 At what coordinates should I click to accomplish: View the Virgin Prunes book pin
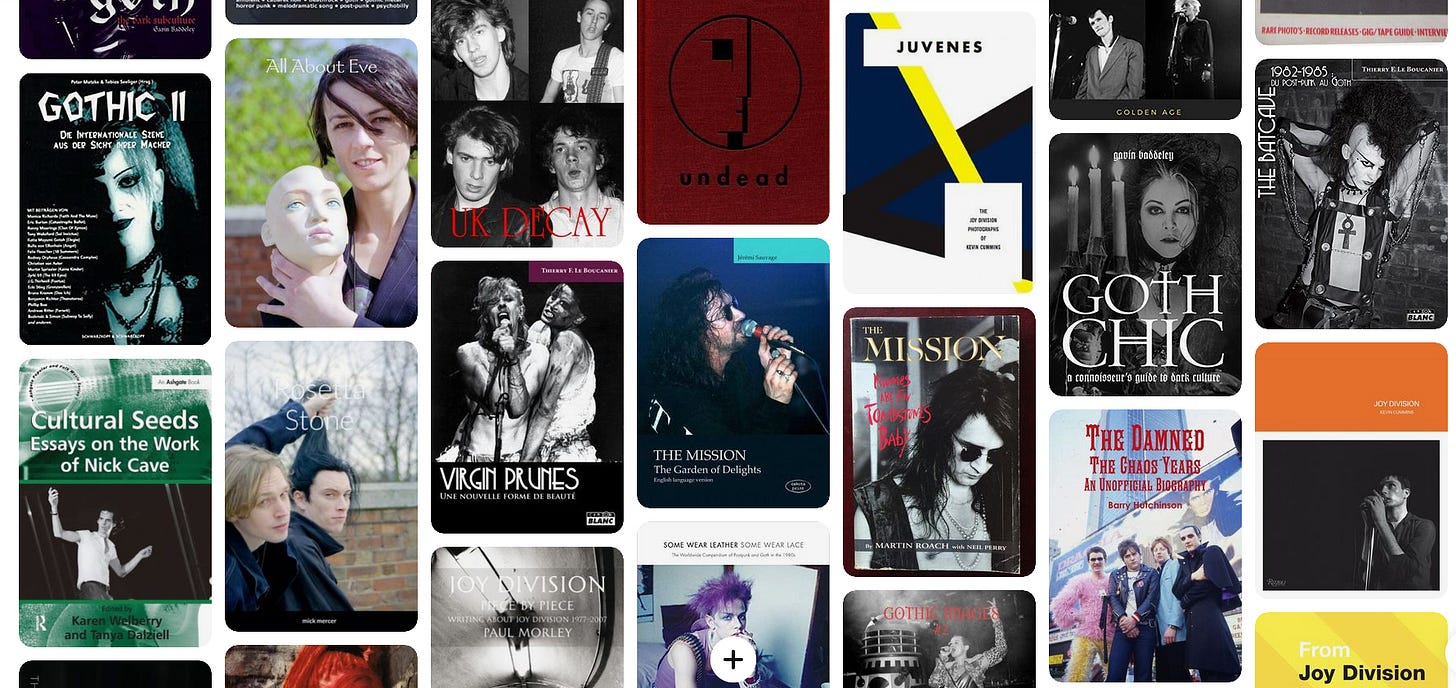pos(527,396)
